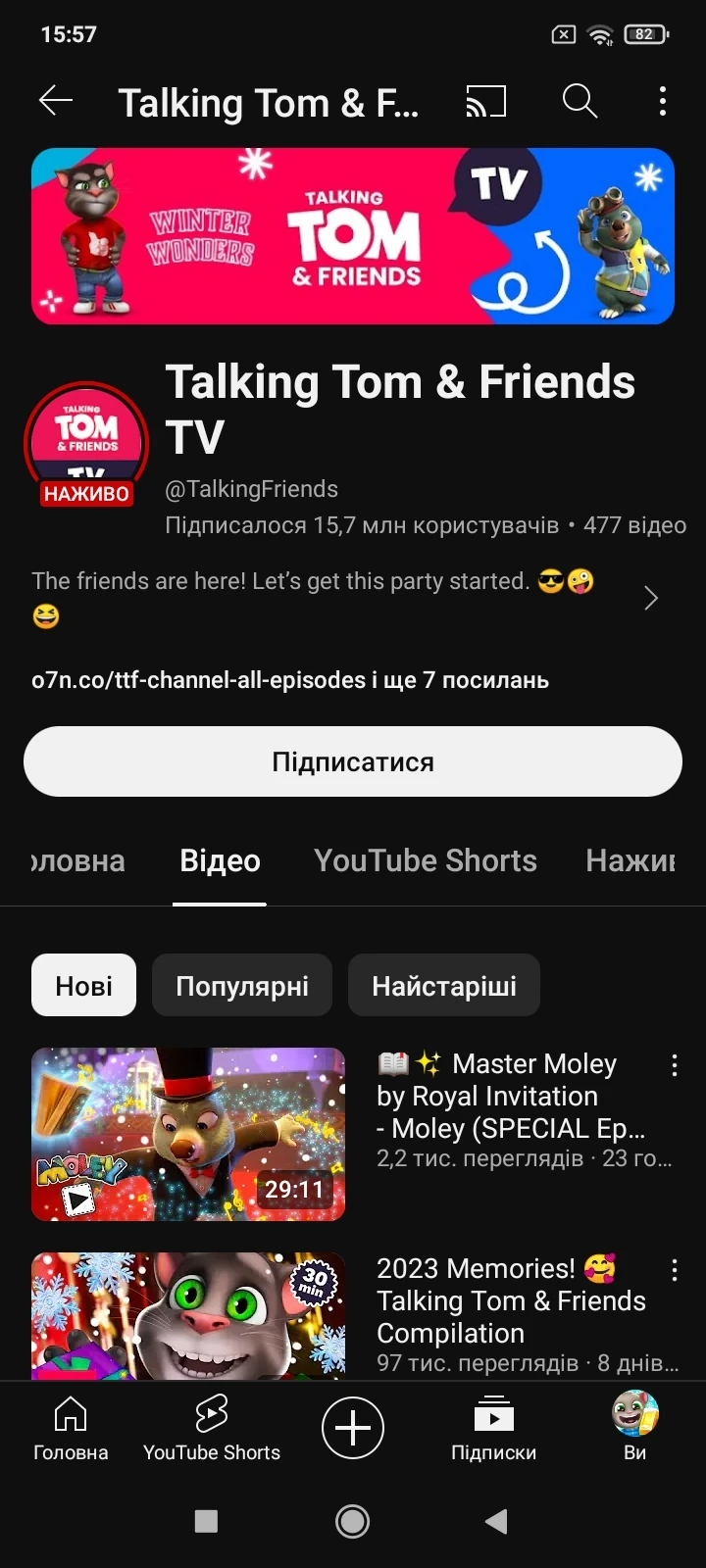The height and width of the screenshot is (1568, 706).
Task: Open options for the 2023 Memories video
Action: pyautogui.click(x=675, y=1271)
